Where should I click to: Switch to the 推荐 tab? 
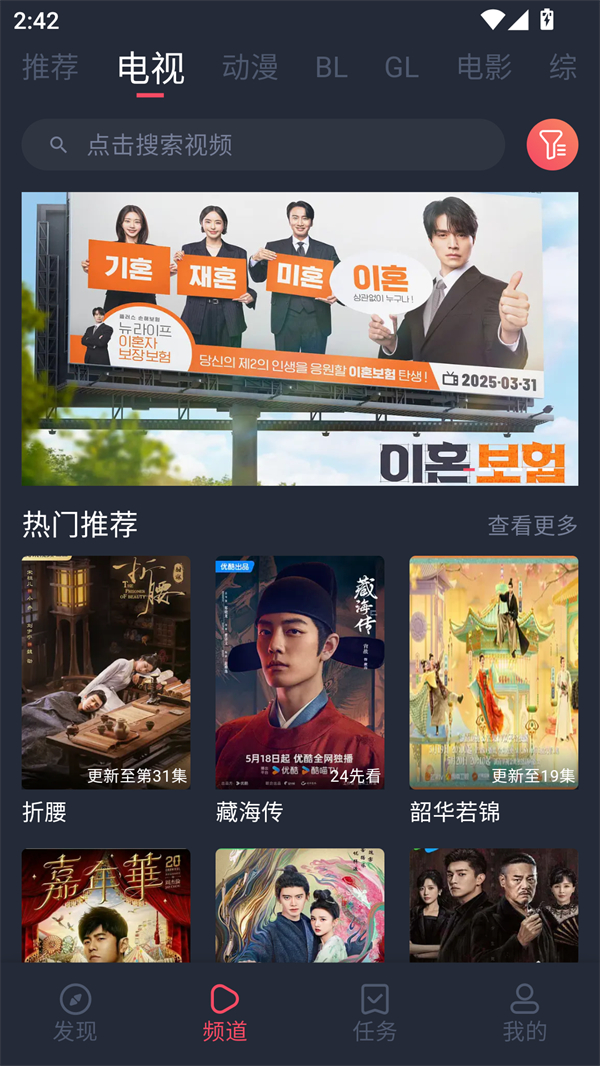coord(50,67)
